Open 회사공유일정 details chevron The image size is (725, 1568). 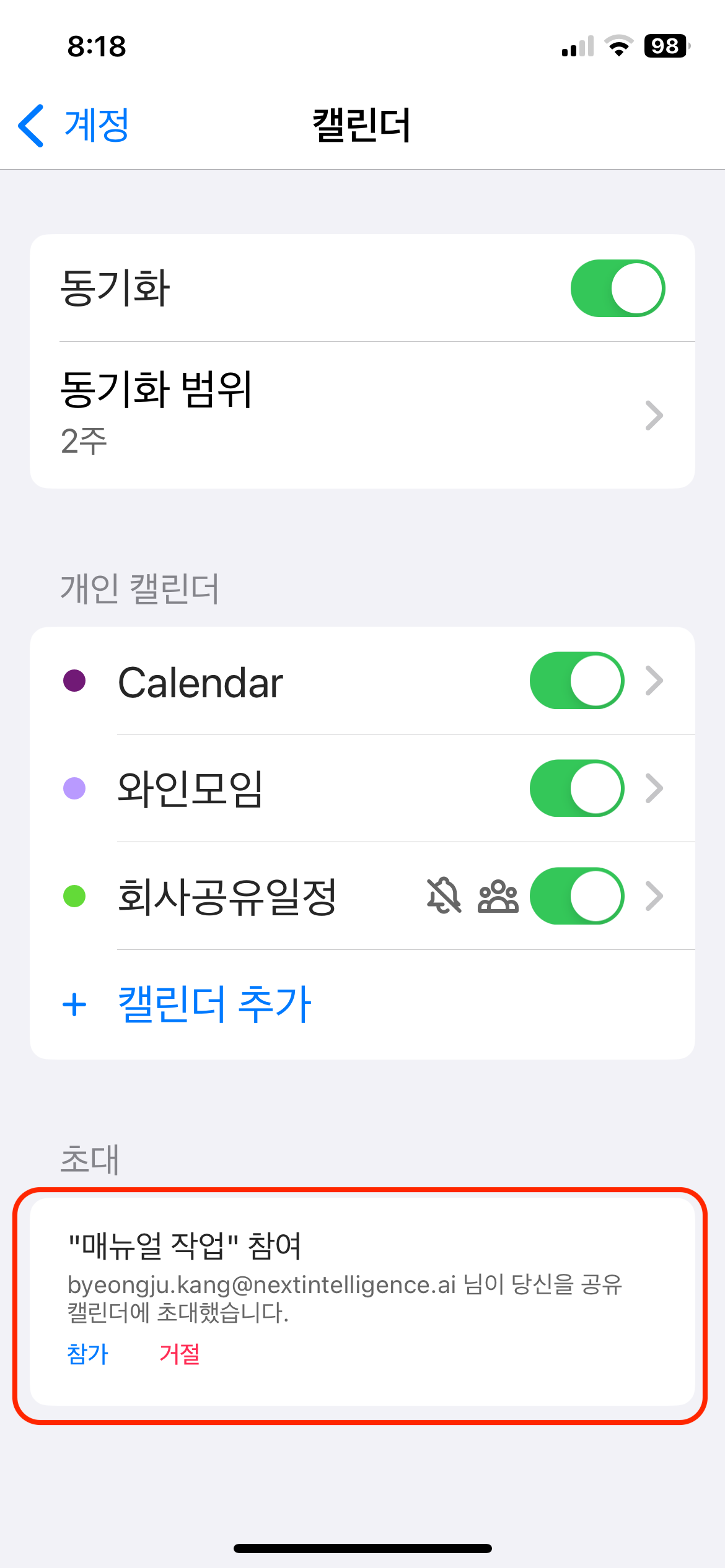[654, 896]
